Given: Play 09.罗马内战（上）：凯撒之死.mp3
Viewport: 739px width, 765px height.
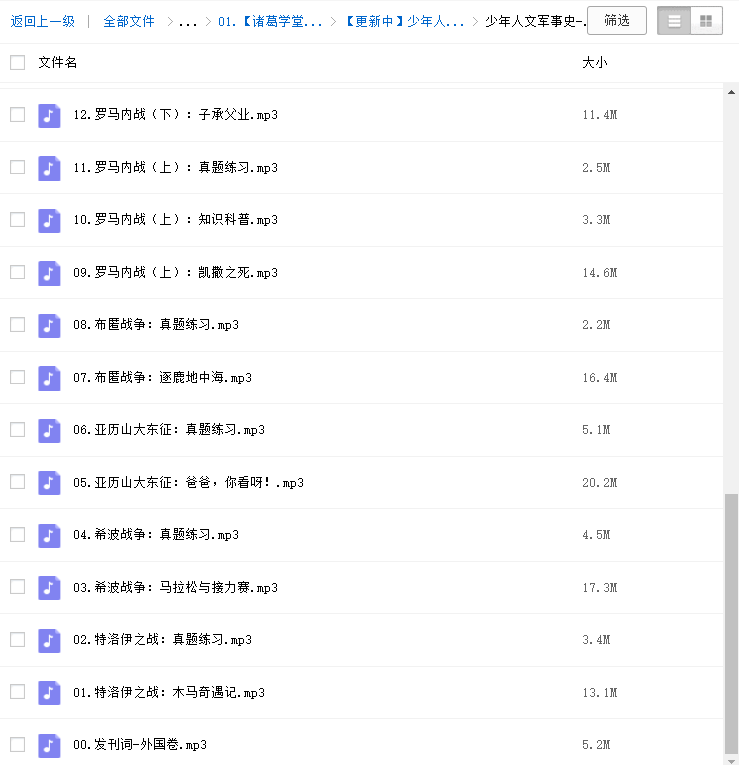Looking at the screenshot, I should 175,272.
